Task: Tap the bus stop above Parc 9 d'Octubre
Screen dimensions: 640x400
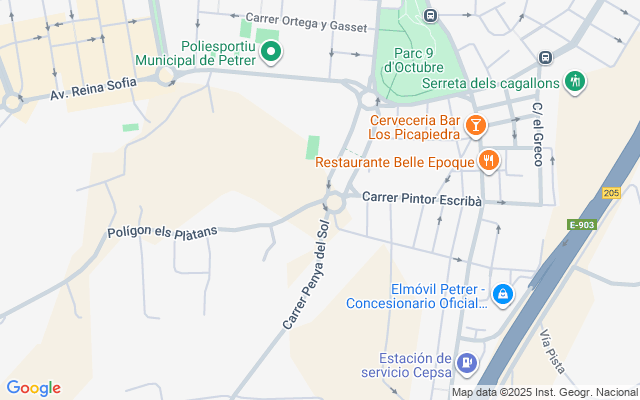Action: click(x=430, y=15)
